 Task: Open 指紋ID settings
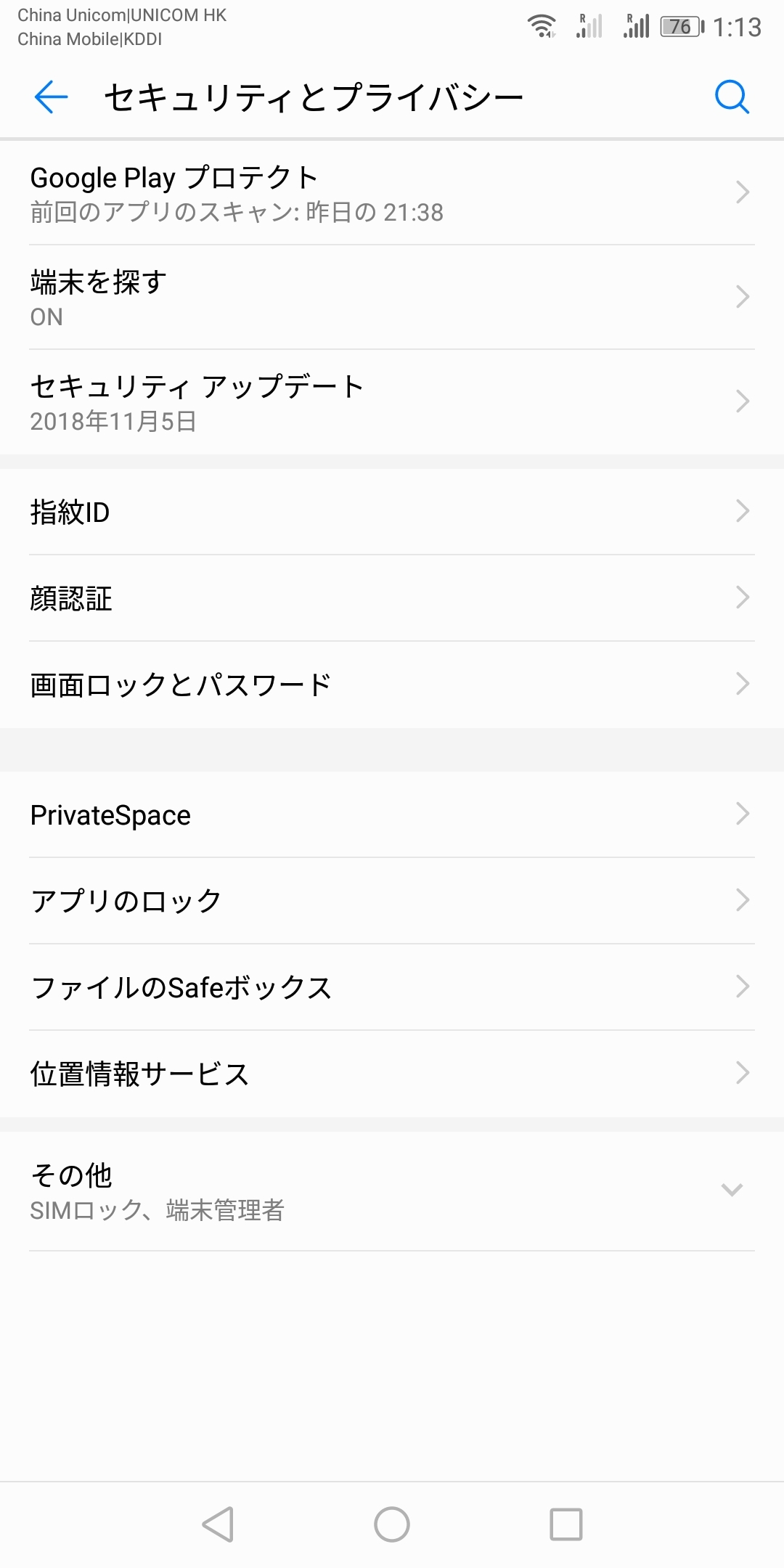[x=392, y=512]
